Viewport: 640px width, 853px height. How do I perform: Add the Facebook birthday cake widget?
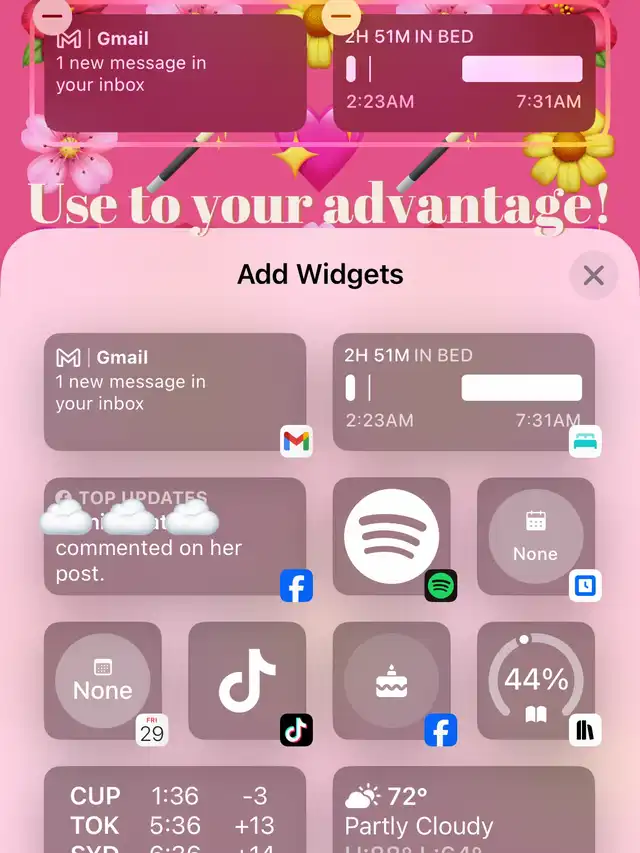point(391,681)
